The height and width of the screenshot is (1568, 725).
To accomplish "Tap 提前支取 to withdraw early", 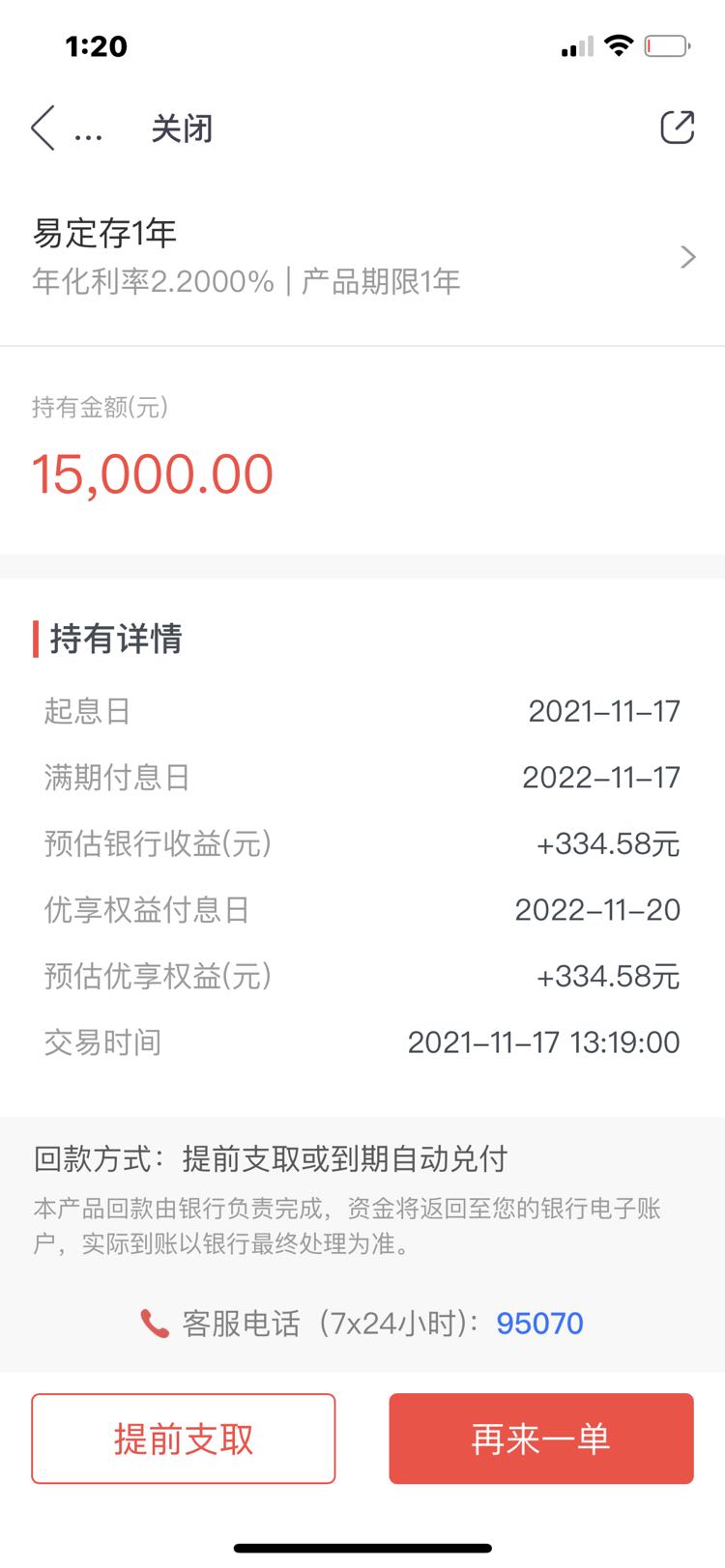I will click(184, 1439).
